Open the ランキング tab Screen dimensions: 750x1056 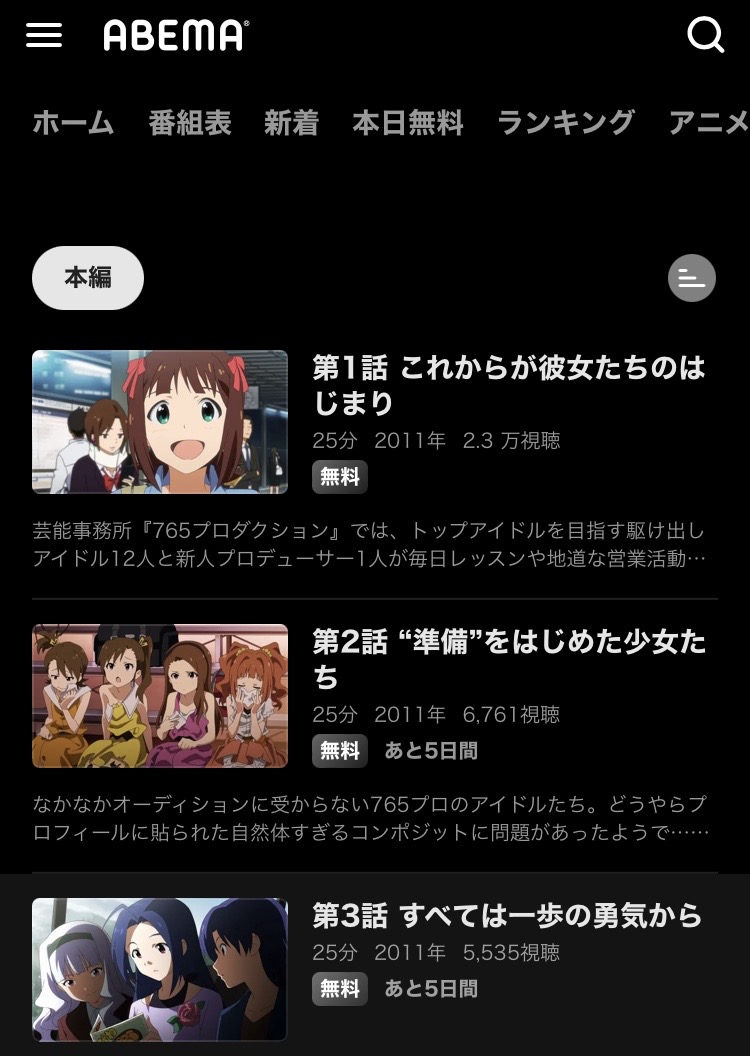[566, 123]
